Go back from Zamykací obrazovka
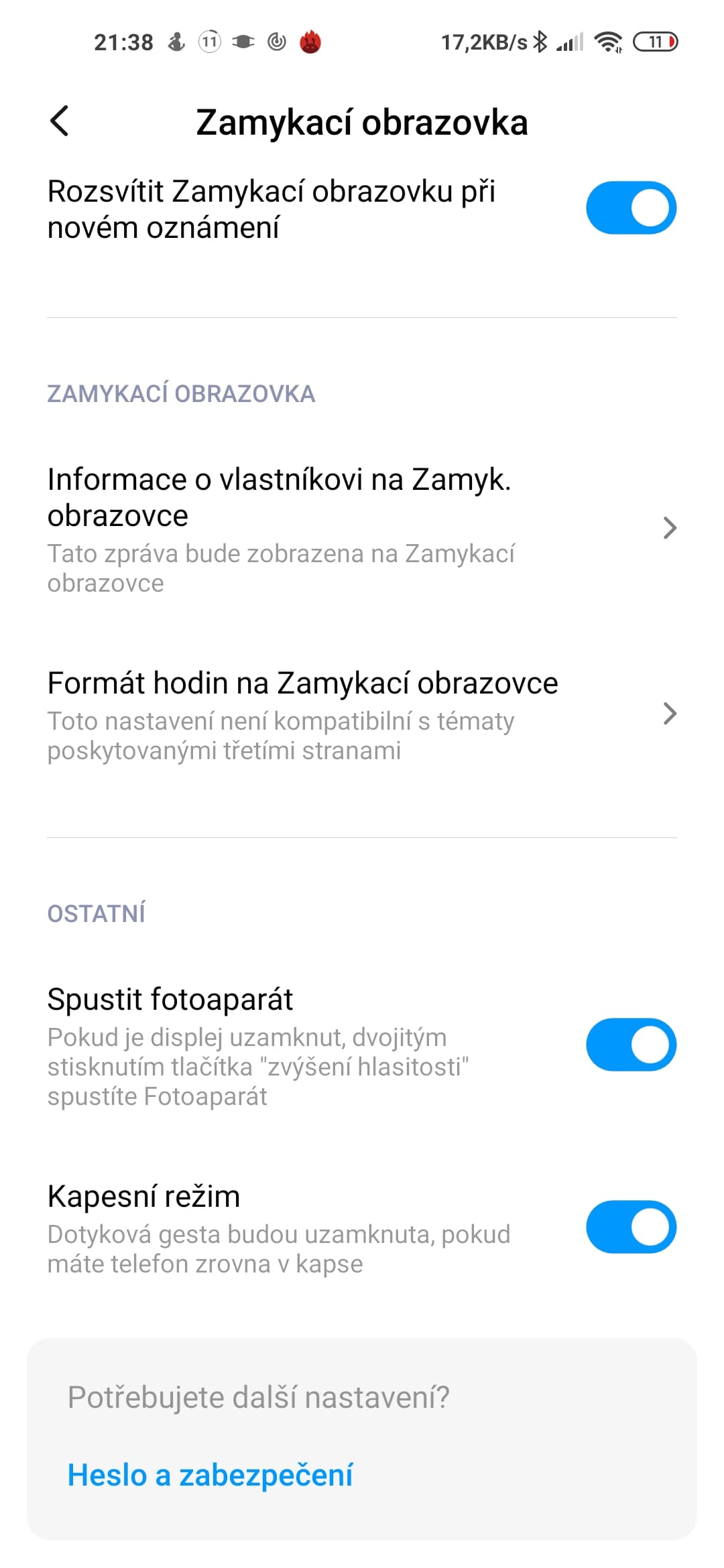 pyautogui.click(x=60, y=121)
